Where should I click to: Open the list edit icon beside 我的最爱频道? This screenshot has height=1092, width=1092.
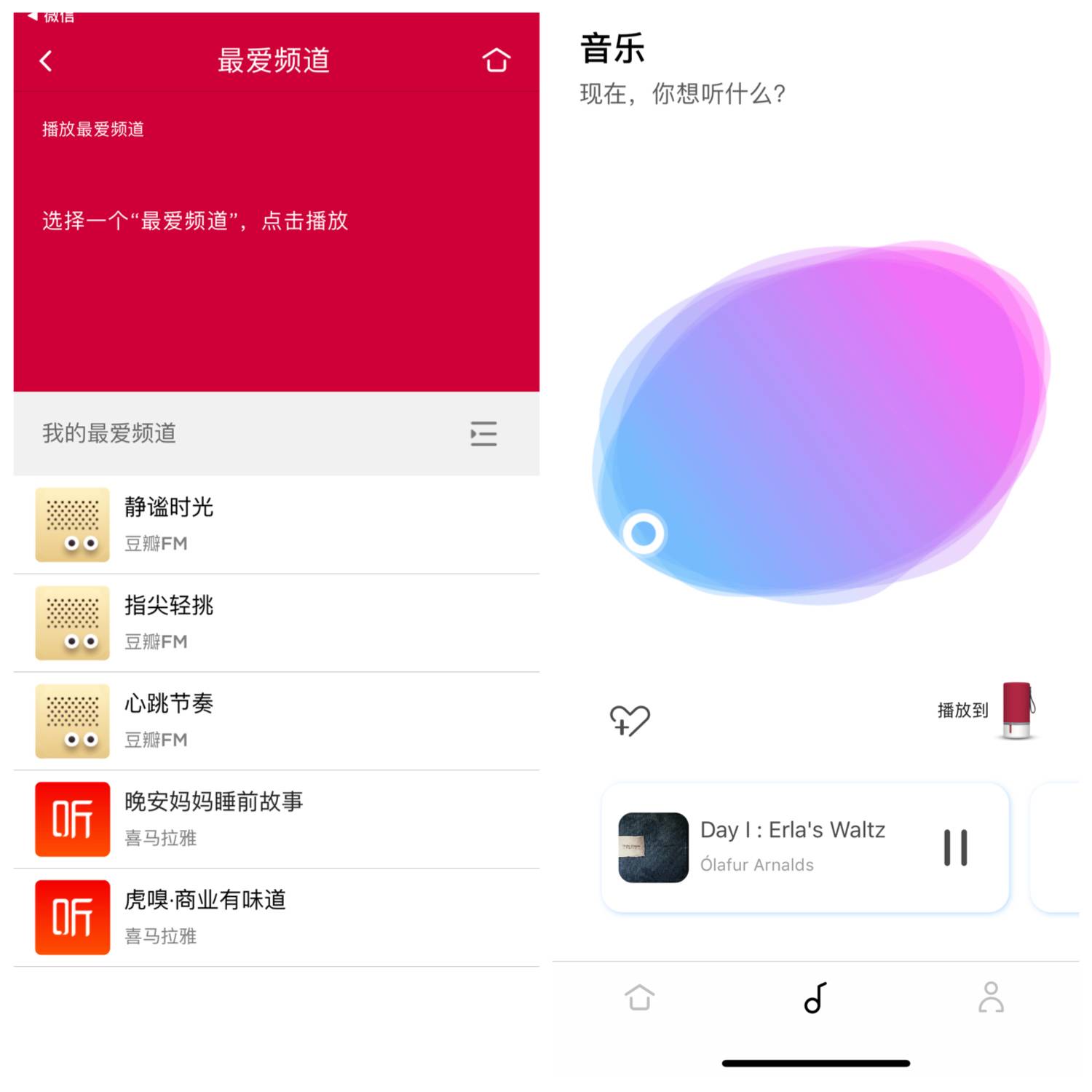click(x=483, y=434)
